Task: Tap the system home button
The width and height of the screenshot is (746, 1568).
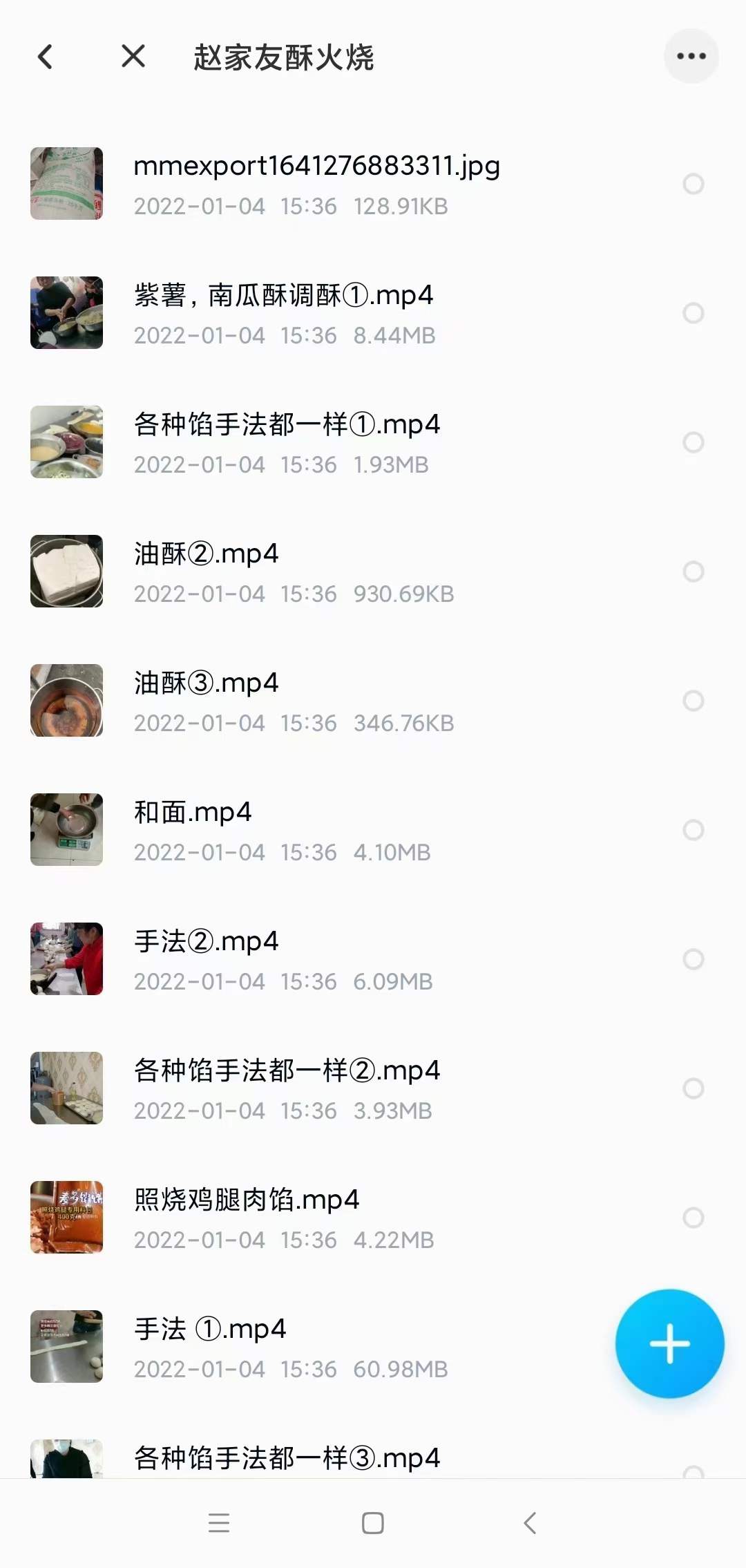Action: click(x=373, y=1523)
